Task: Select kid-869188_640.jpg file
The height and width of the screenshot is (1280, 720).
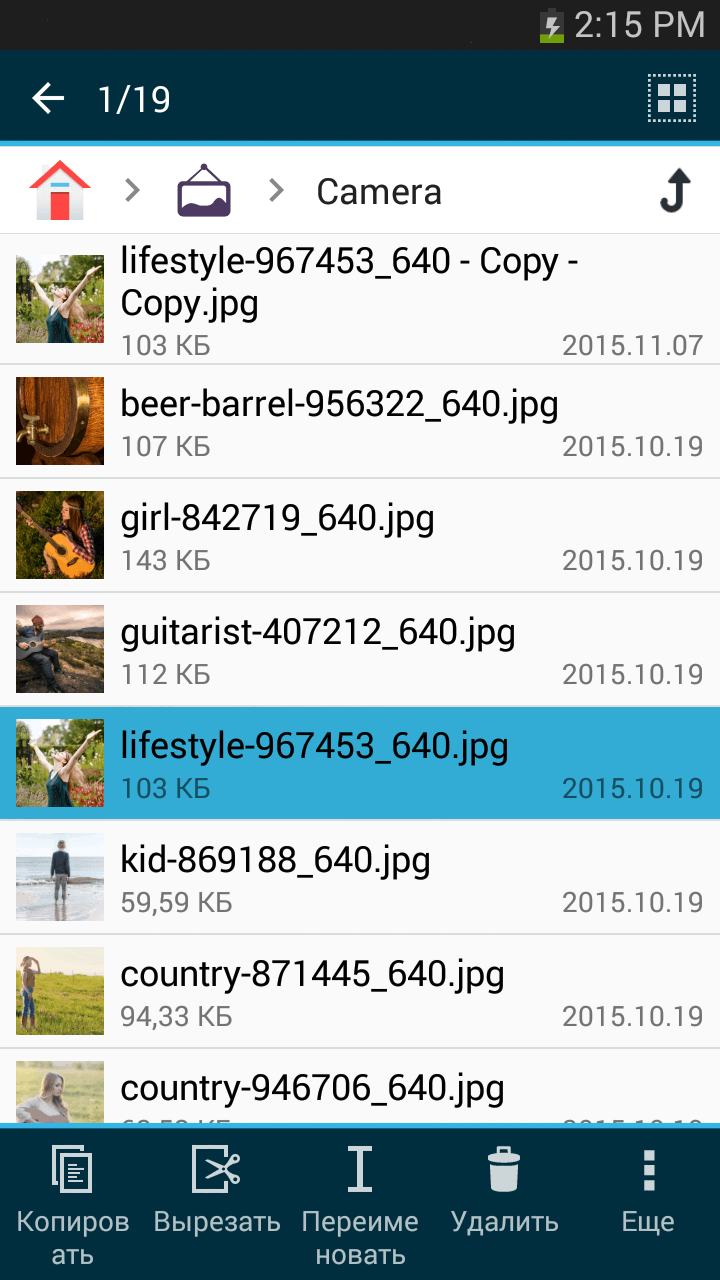Action: pos(360,877)
